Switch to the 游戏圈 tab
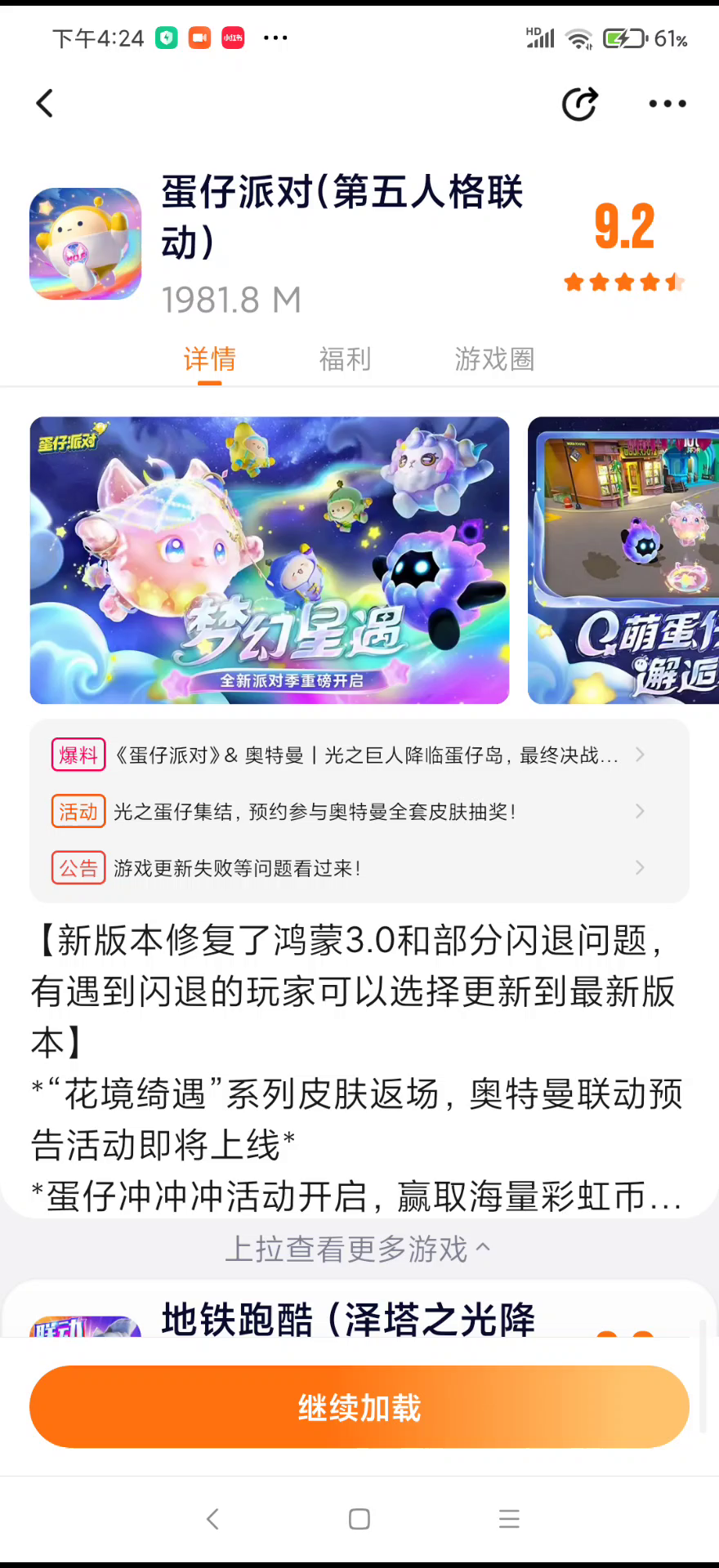Image resolution: width=719 pixels, height=1568 pixels. 494,359
